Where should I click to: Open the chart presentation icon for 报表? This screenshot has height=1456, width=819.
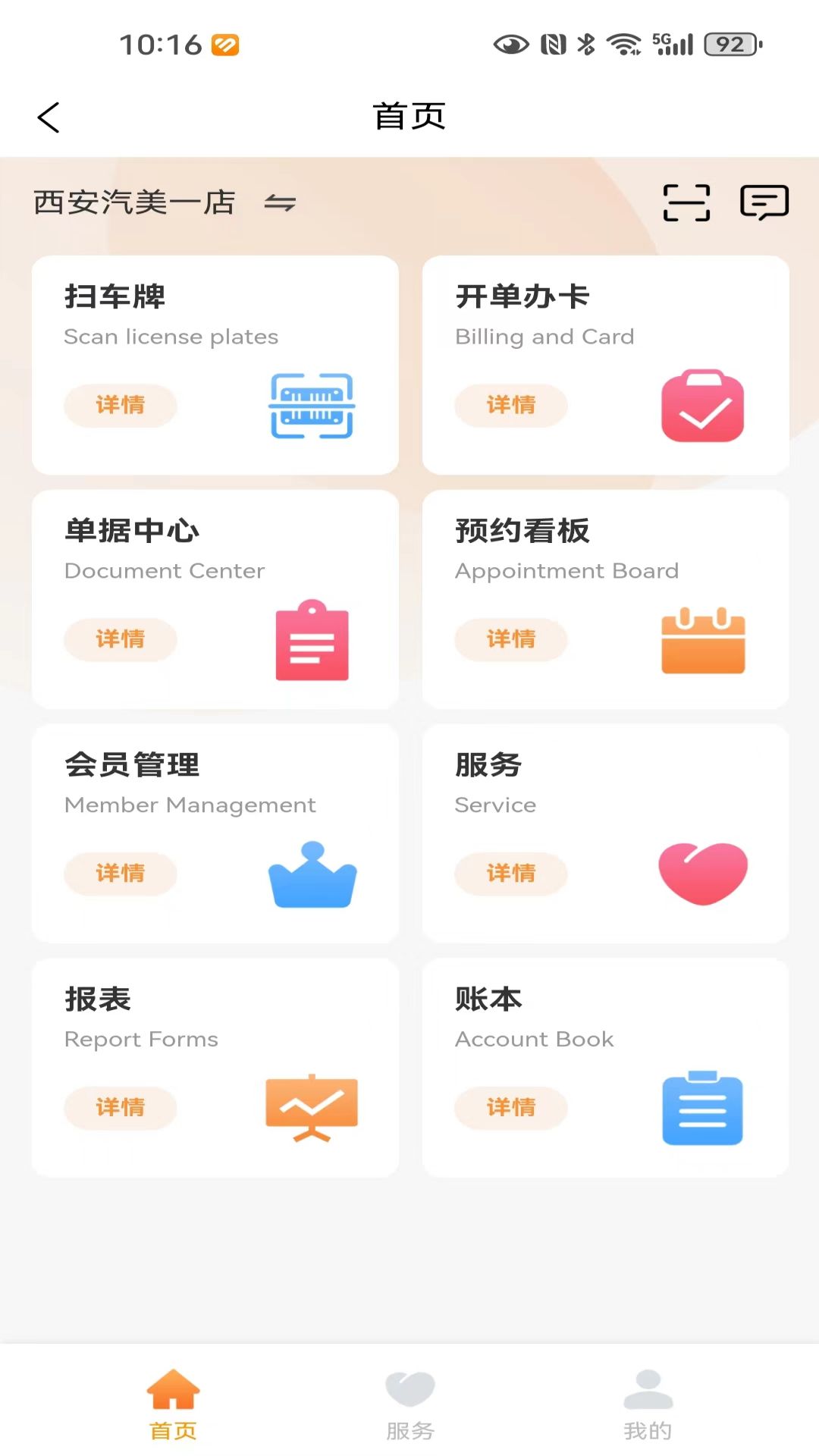click(312, 1107)
